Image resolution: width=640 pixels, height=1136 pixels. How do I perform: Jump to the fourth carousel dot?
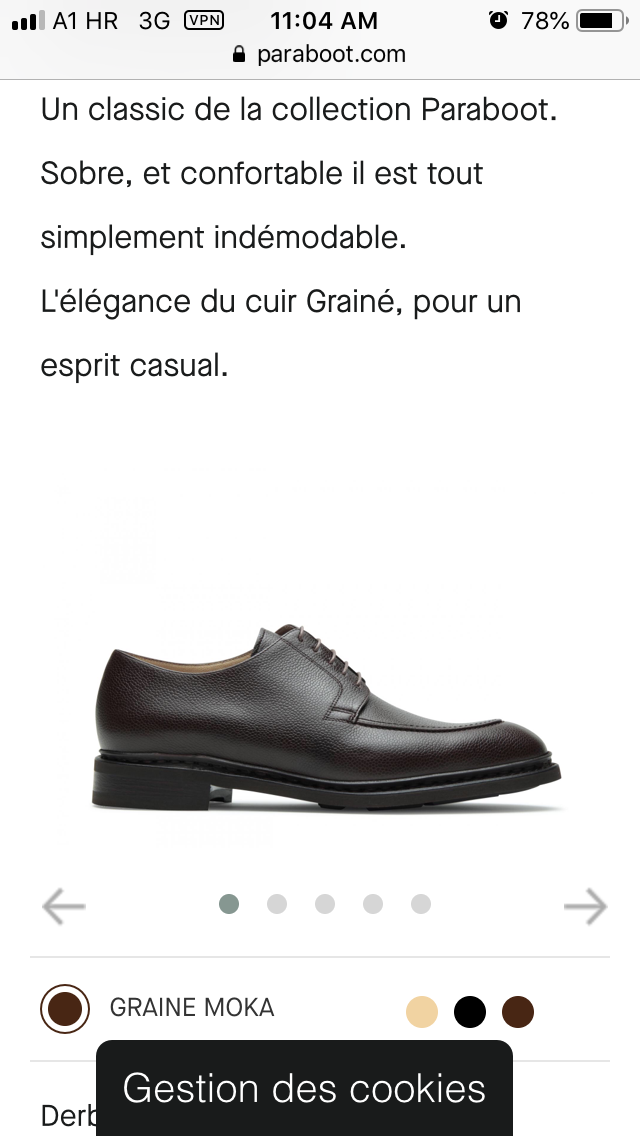click(x=373, y=904)
